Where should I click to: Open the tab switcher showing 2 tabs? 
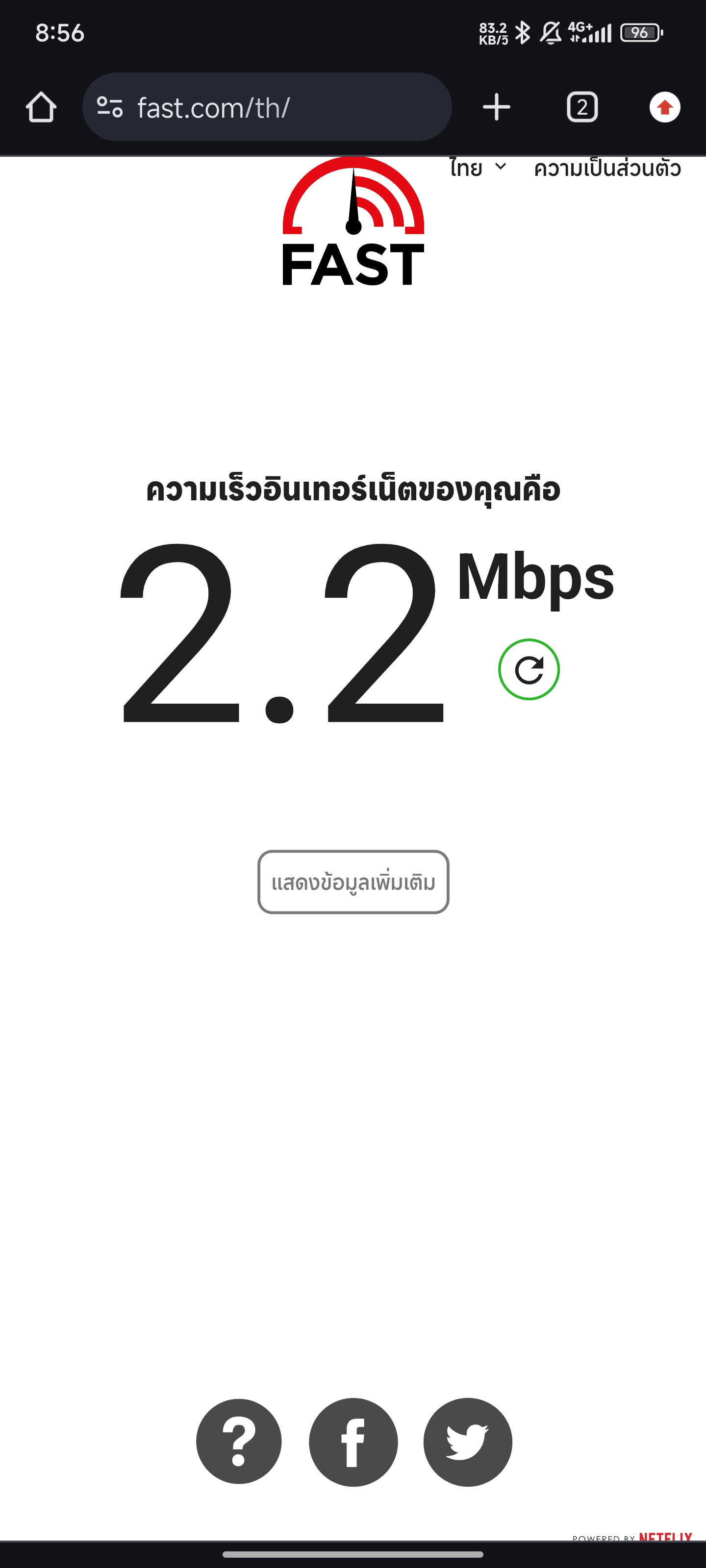(582, 108)
